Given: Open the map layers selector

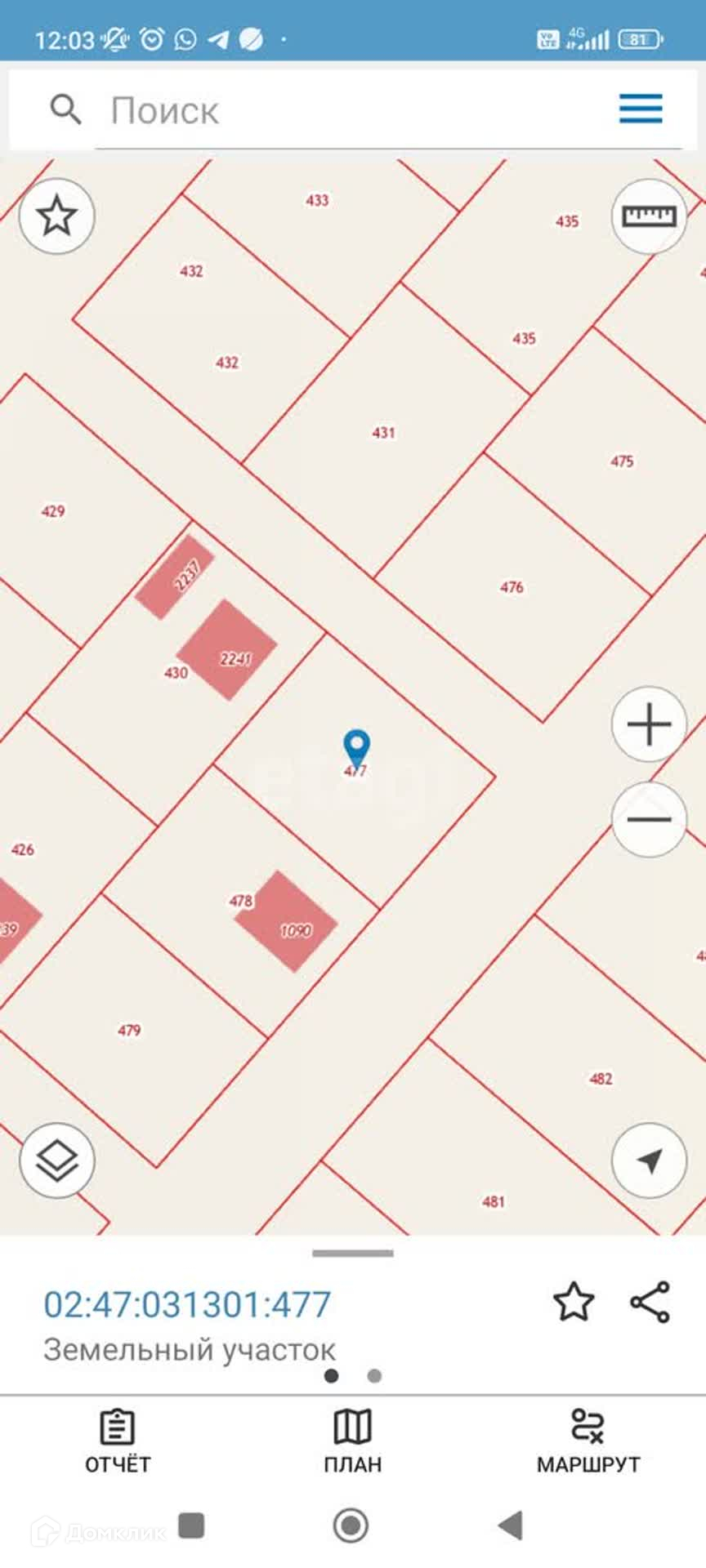Looking at the screenshot, I should pyautogui.click(x=57, y=1160).
